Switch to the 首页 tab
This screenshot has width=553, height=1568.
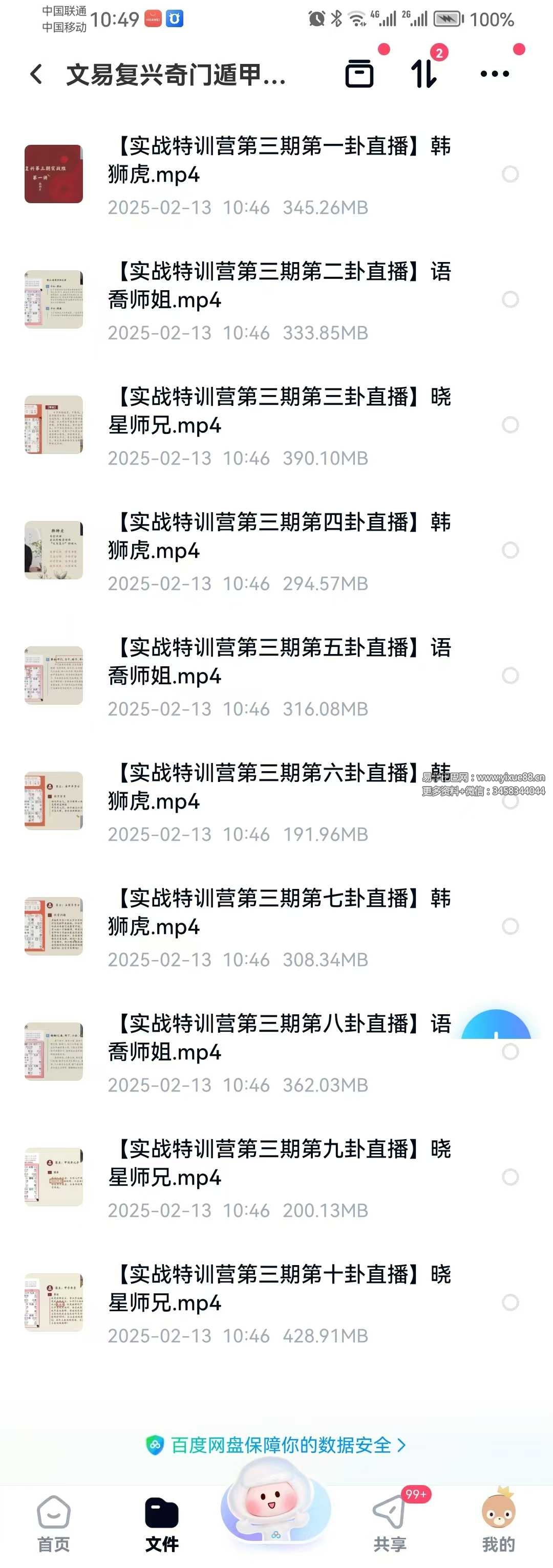[x=54, y=1523]
